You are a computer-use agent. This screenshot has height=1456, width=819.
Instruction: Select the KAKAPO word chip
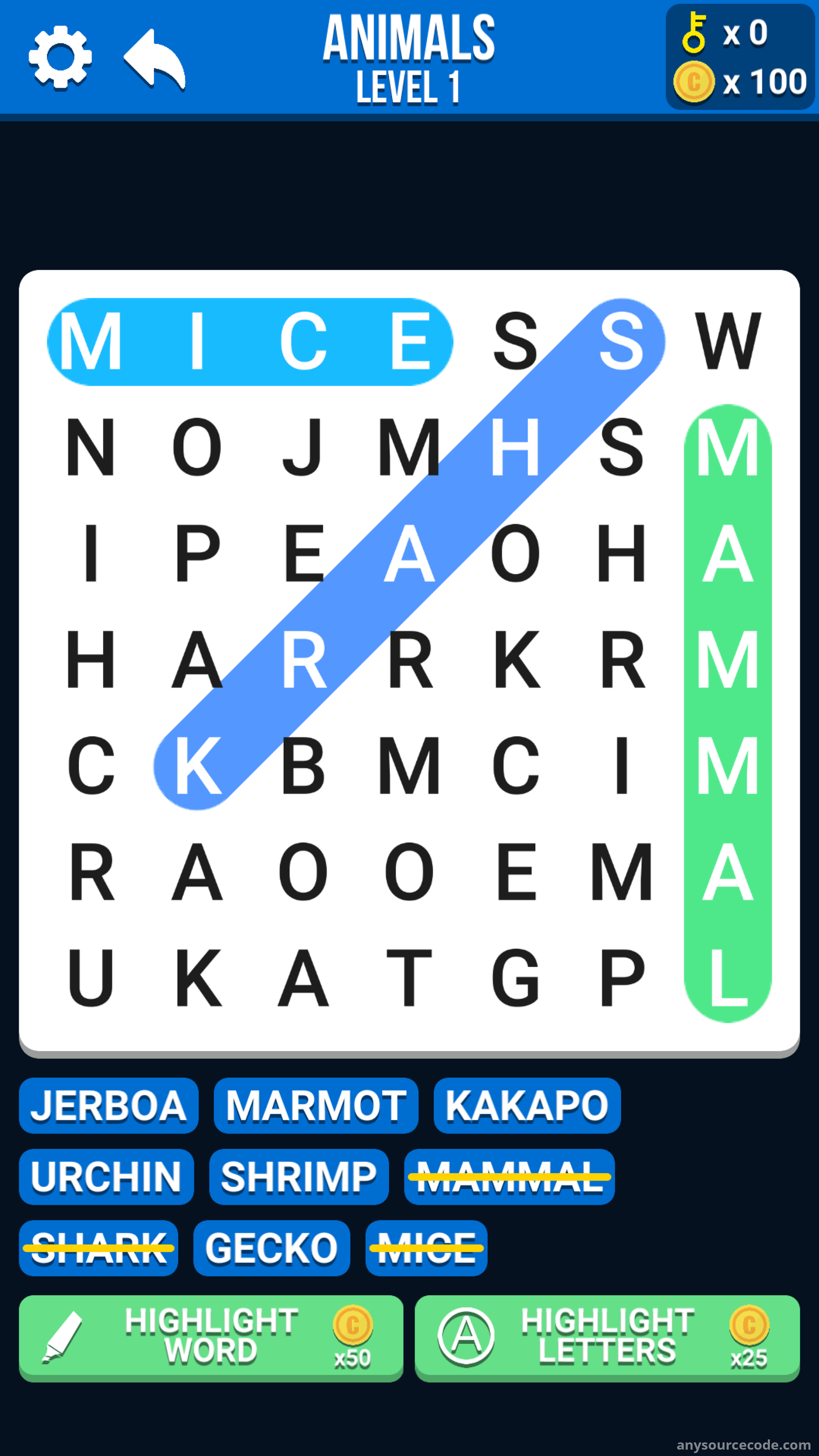(x=527, y=1105)
